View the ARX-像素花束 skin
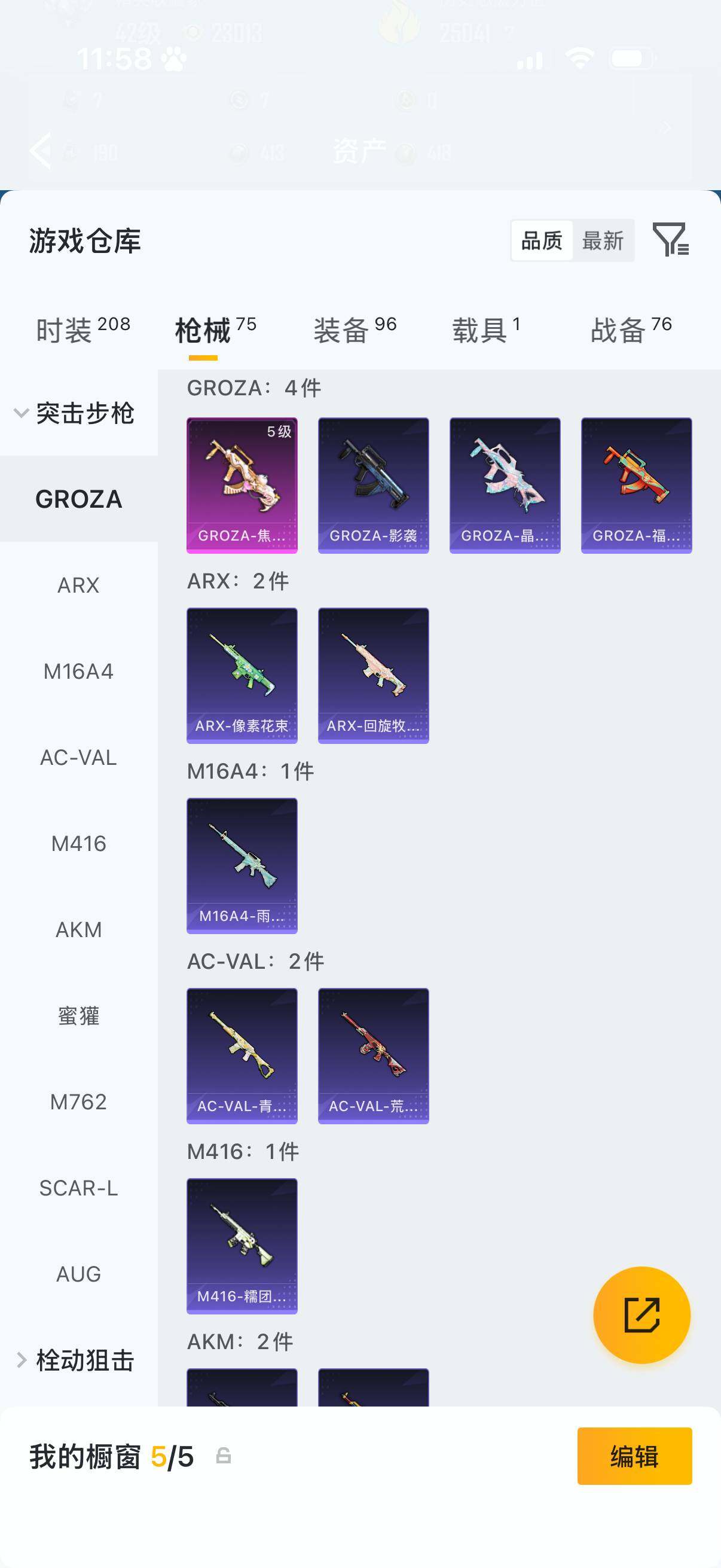 point(242,675)
